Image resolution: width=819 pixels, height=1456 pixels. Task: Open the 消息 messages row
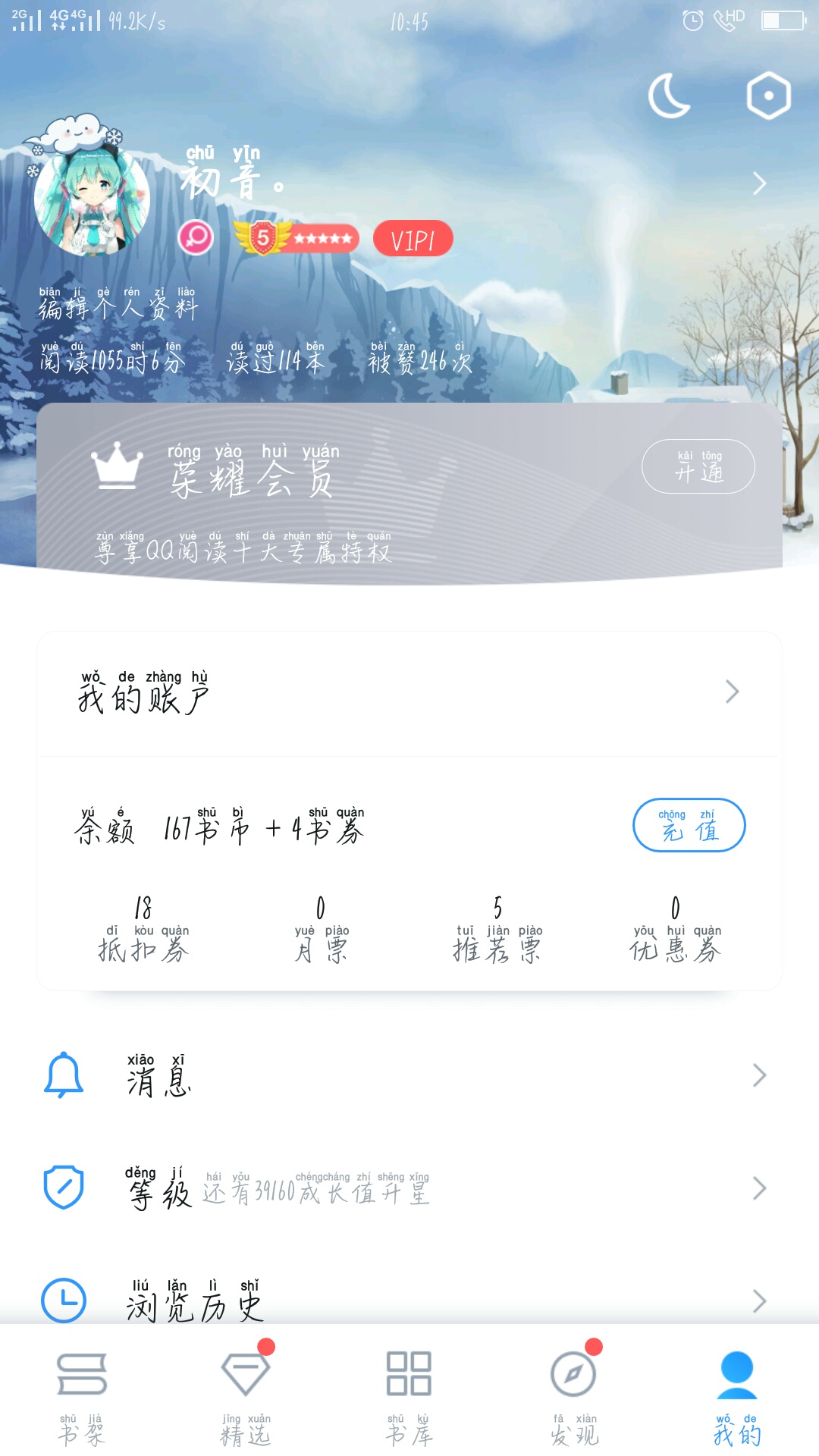point(409,1076)
